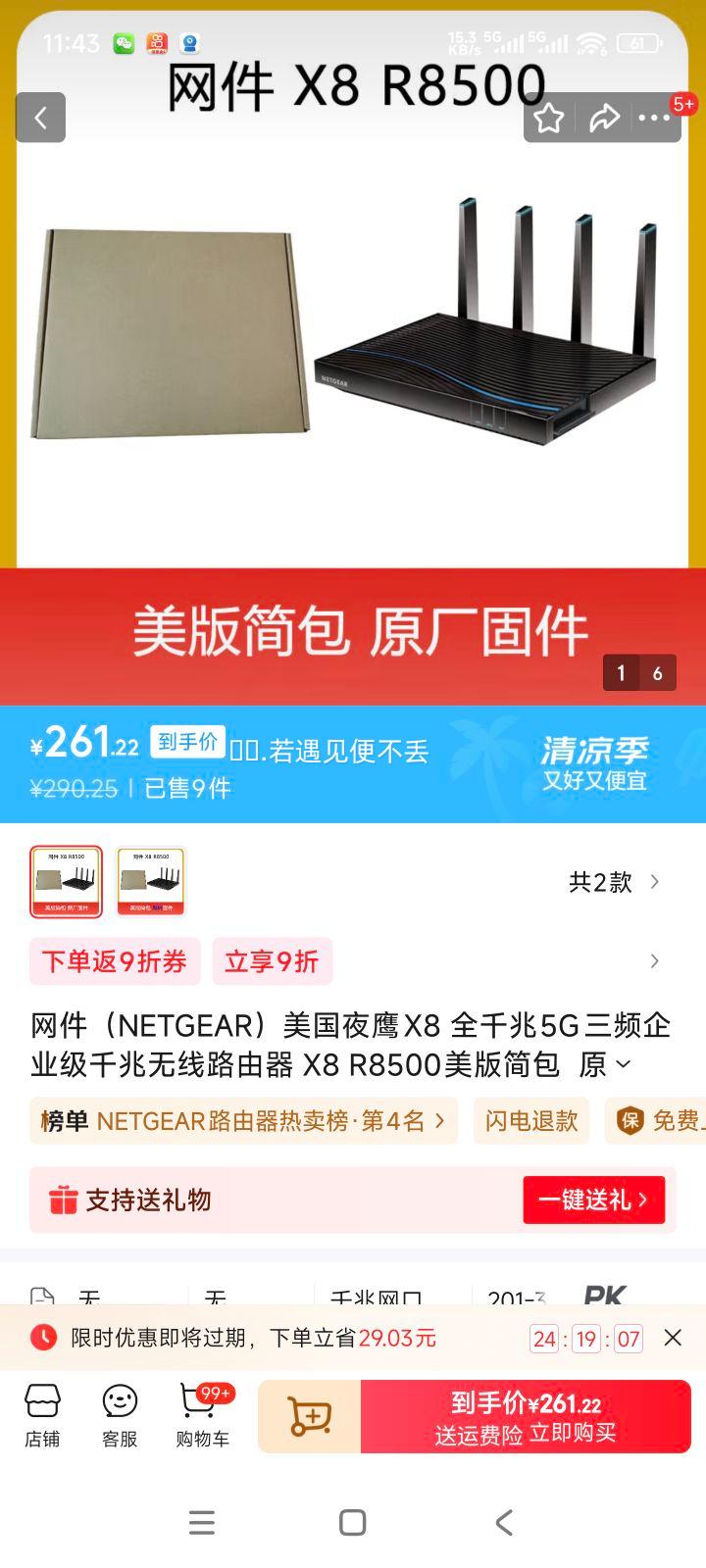Open NETGEAR路由器热卖榜 ranking entry
706x1568 pixels.
coord(240,1120)
